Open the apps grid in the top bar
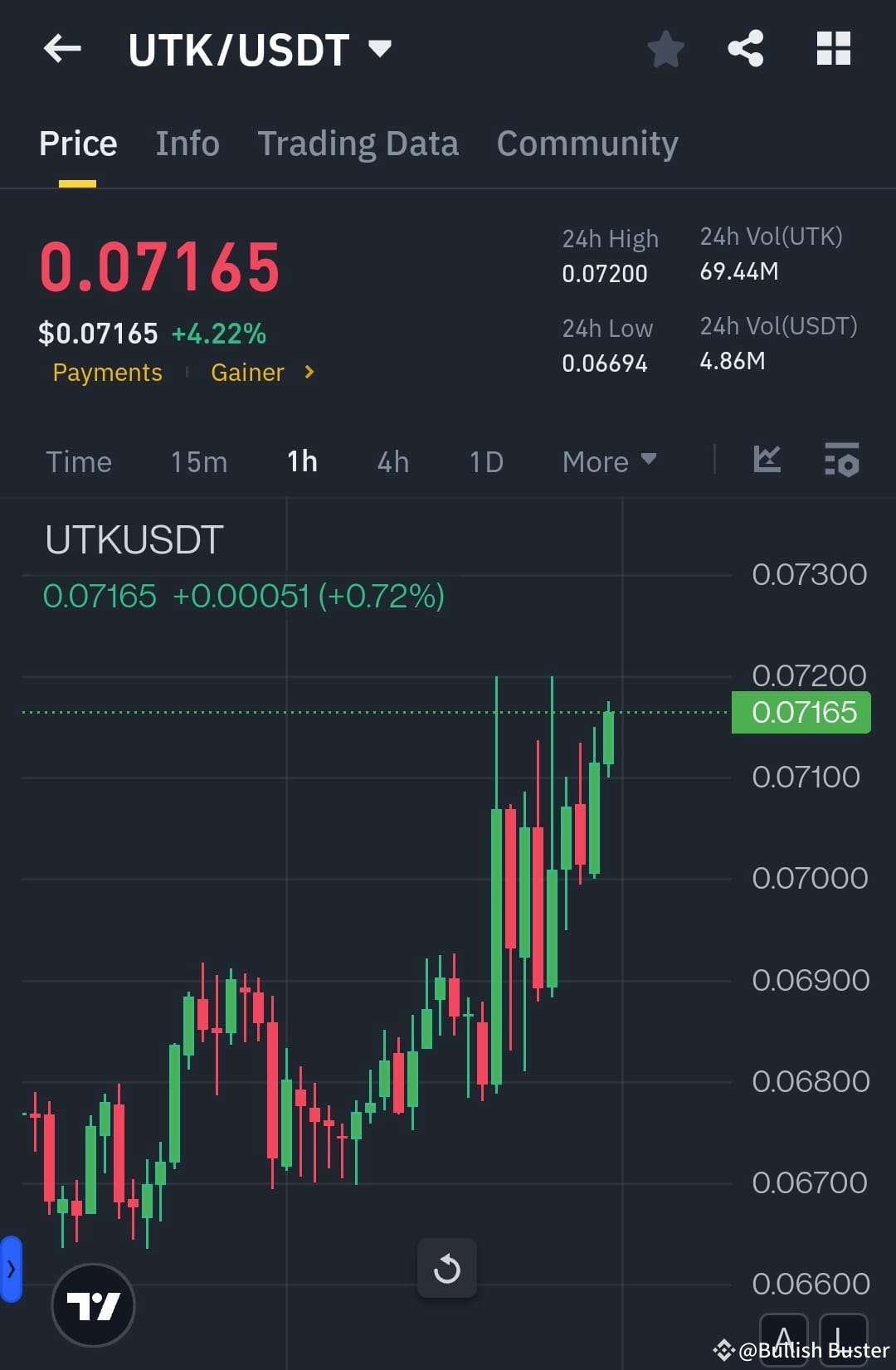Viewport: 896px width, 1370px height. pos(833,48)
